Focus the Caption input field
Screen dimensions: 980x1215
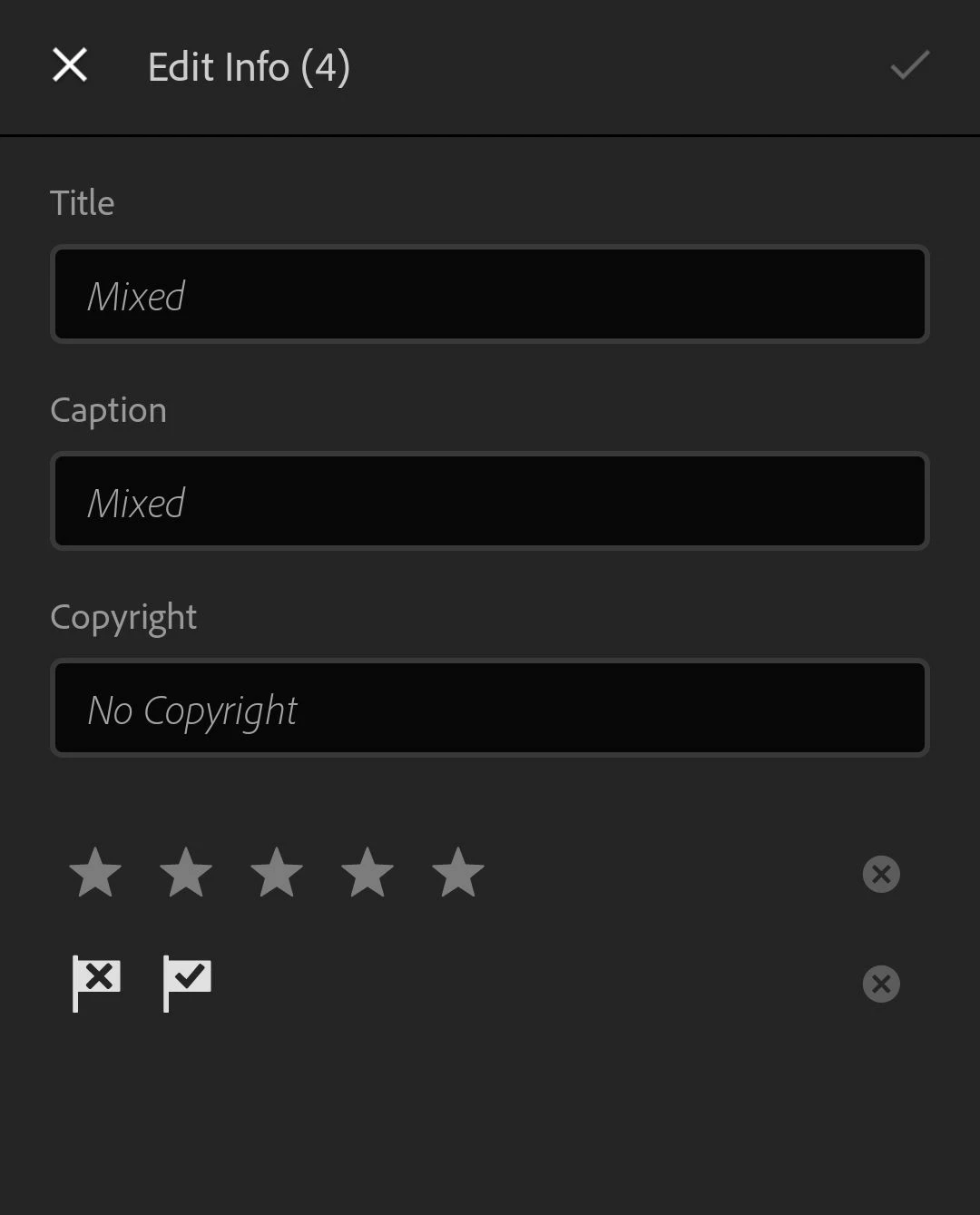tap(490, 502)
